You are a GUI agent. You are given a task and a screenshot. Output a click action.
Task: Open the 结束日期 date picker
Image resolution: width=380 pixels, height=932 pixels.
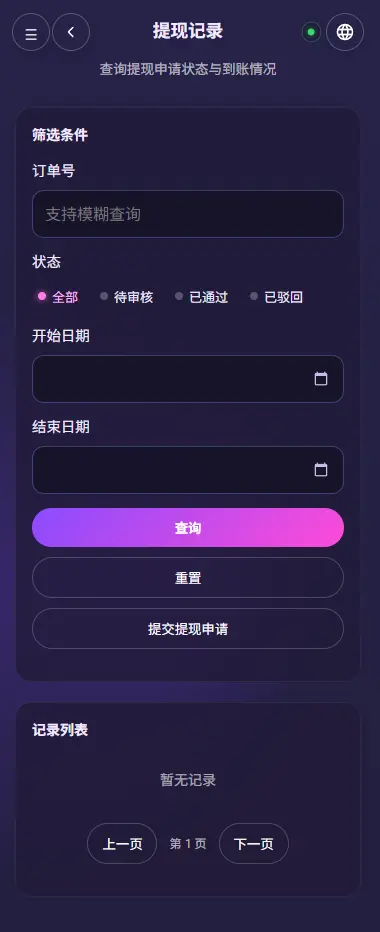188,470
